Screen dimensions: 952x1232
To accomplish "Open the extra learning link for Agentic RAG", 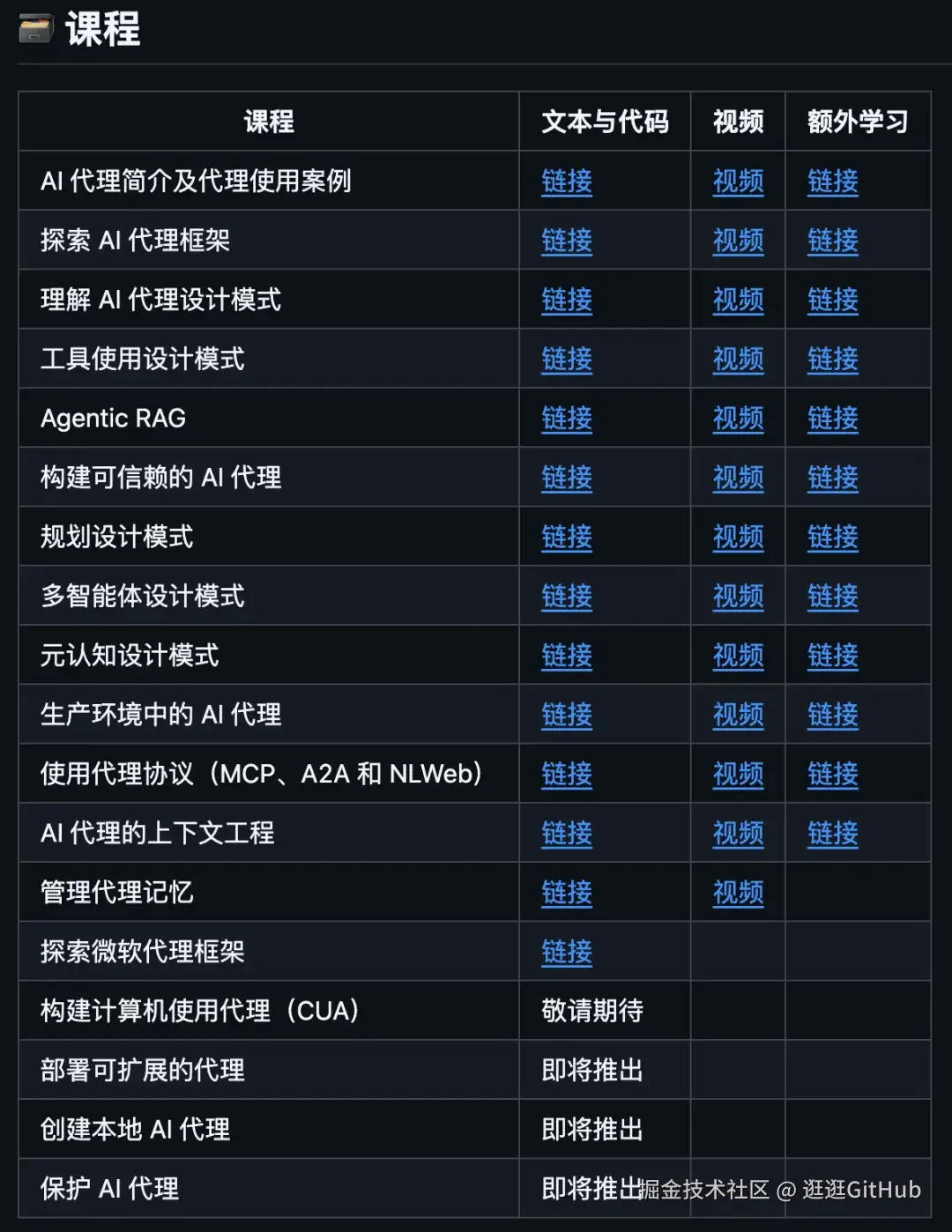I will [x=832, y=419].
